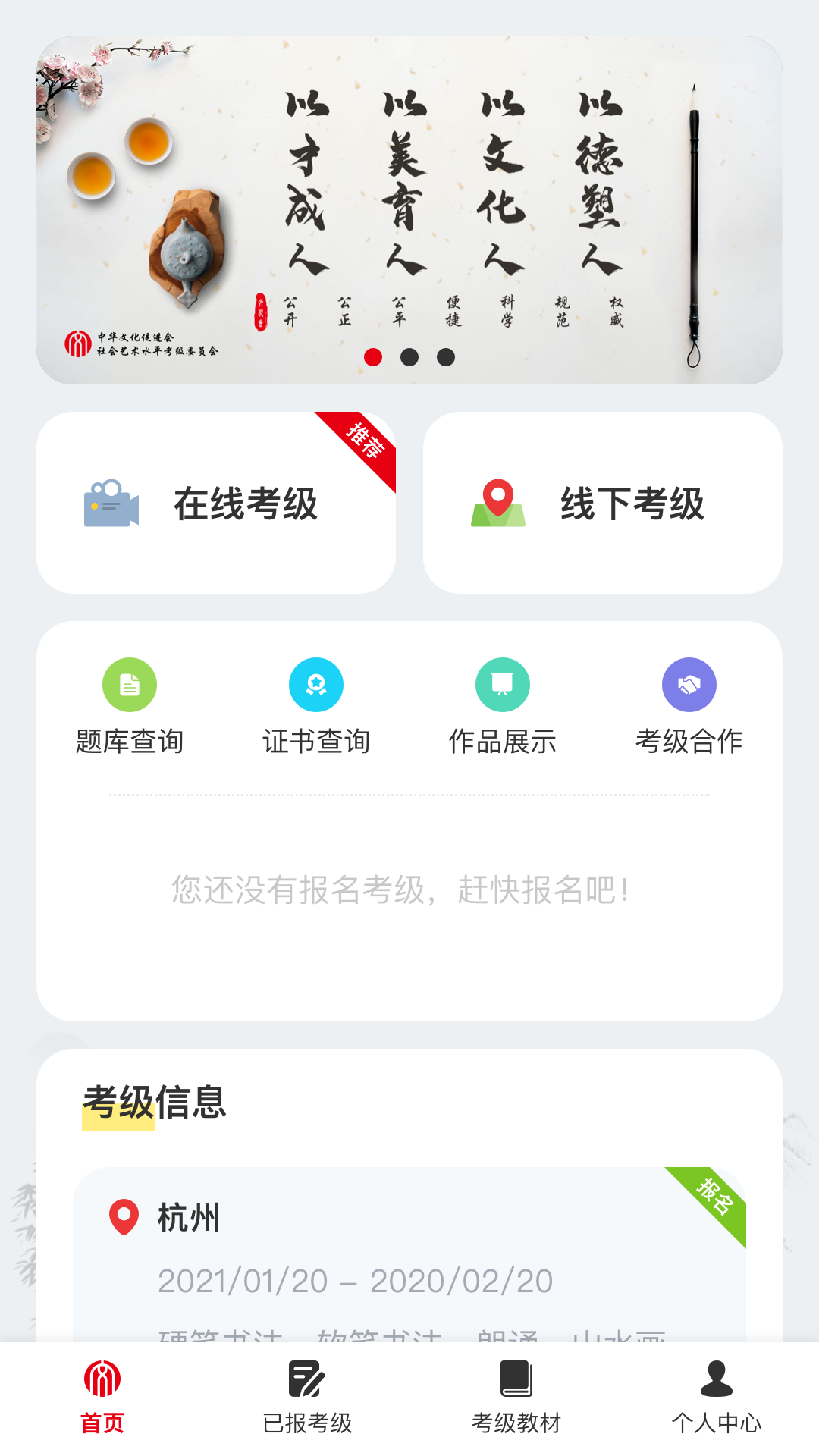Click the purple handshake icon for 考级合作
Screen dimensions: 819x1456
tap(689, 684)
